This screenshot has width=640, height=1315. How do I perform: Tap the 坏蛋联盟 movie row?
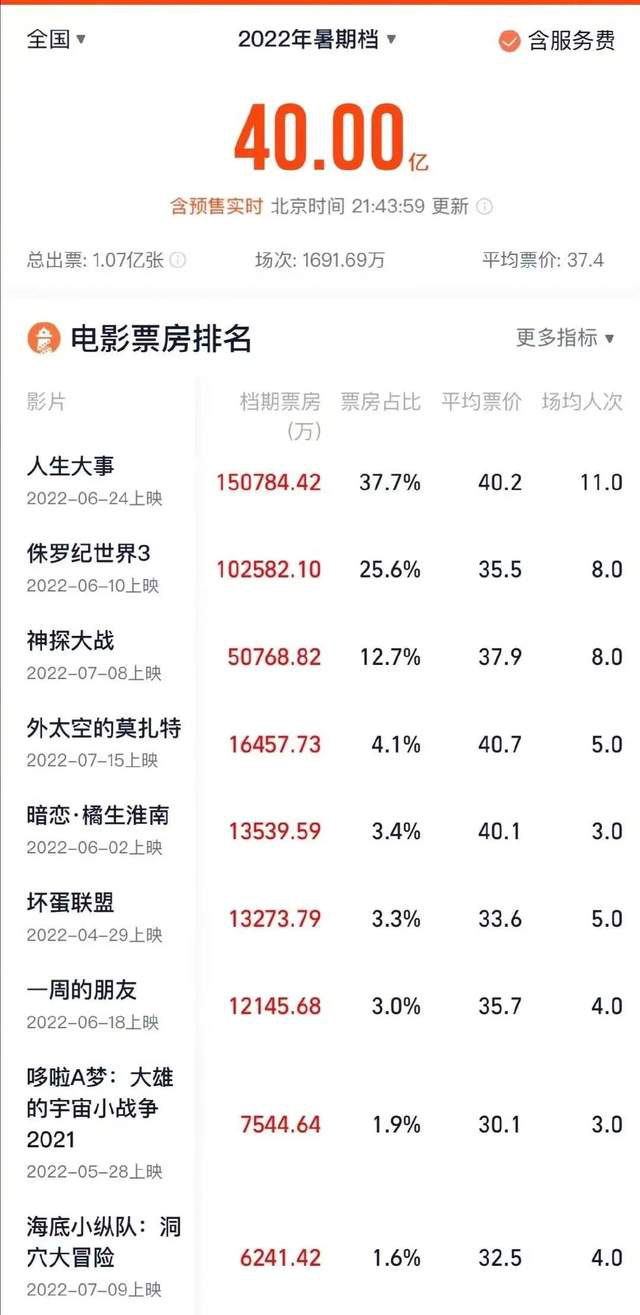coord(320,917)
